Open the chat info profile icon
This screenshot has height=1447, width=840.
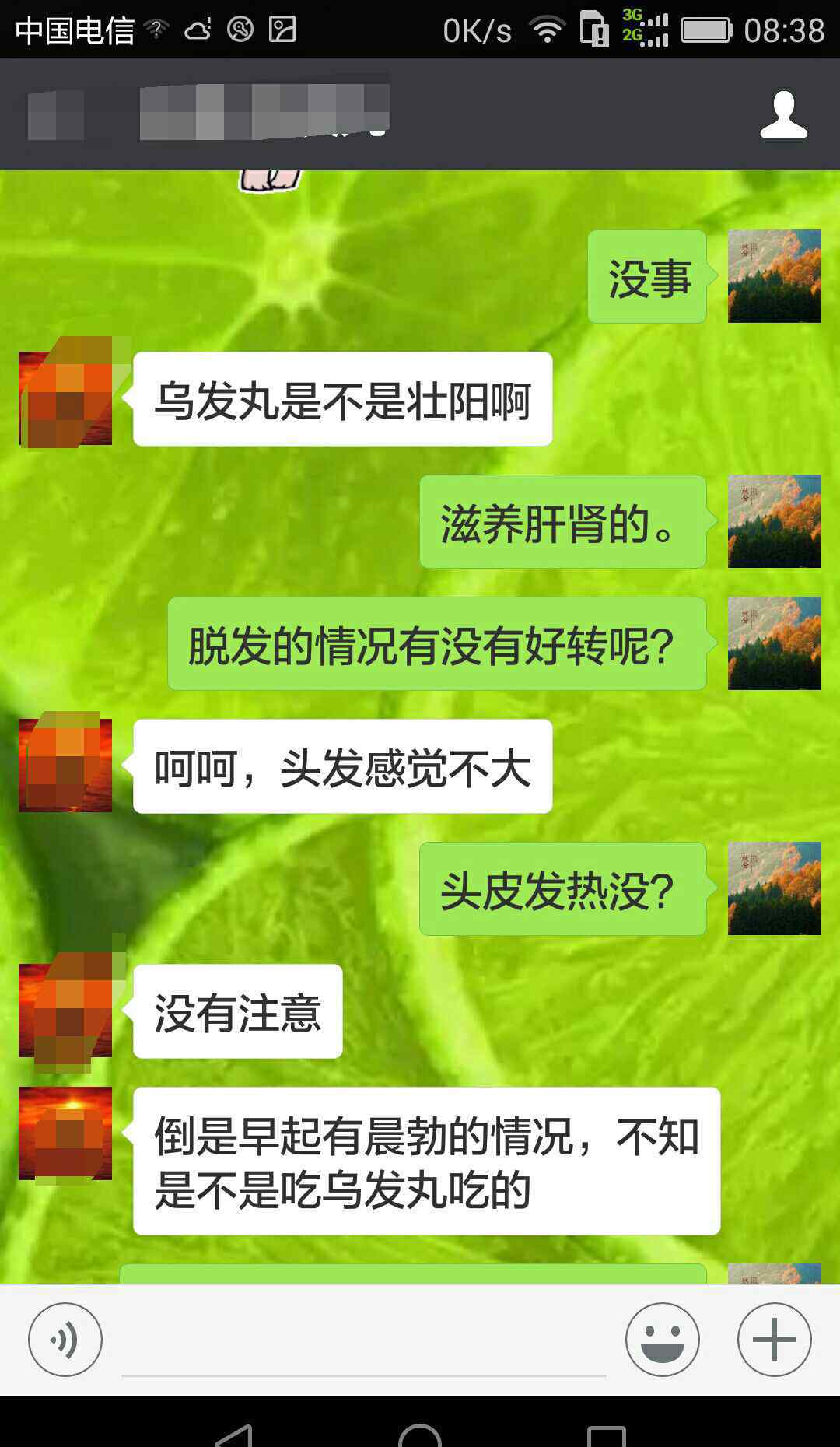783,114
